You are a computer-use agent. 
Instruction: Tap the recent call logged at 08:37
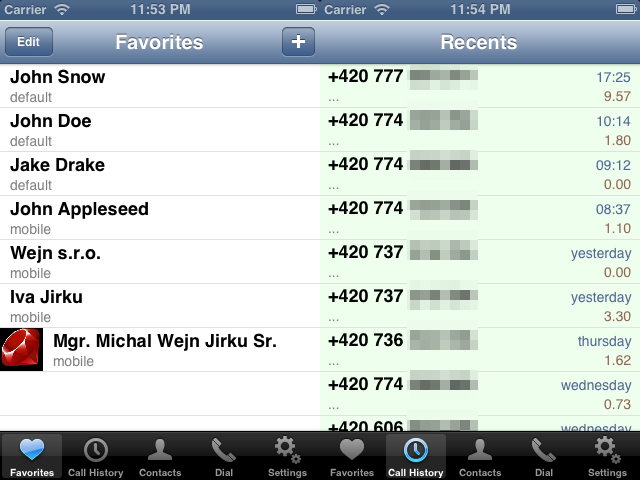click(480, 218)
